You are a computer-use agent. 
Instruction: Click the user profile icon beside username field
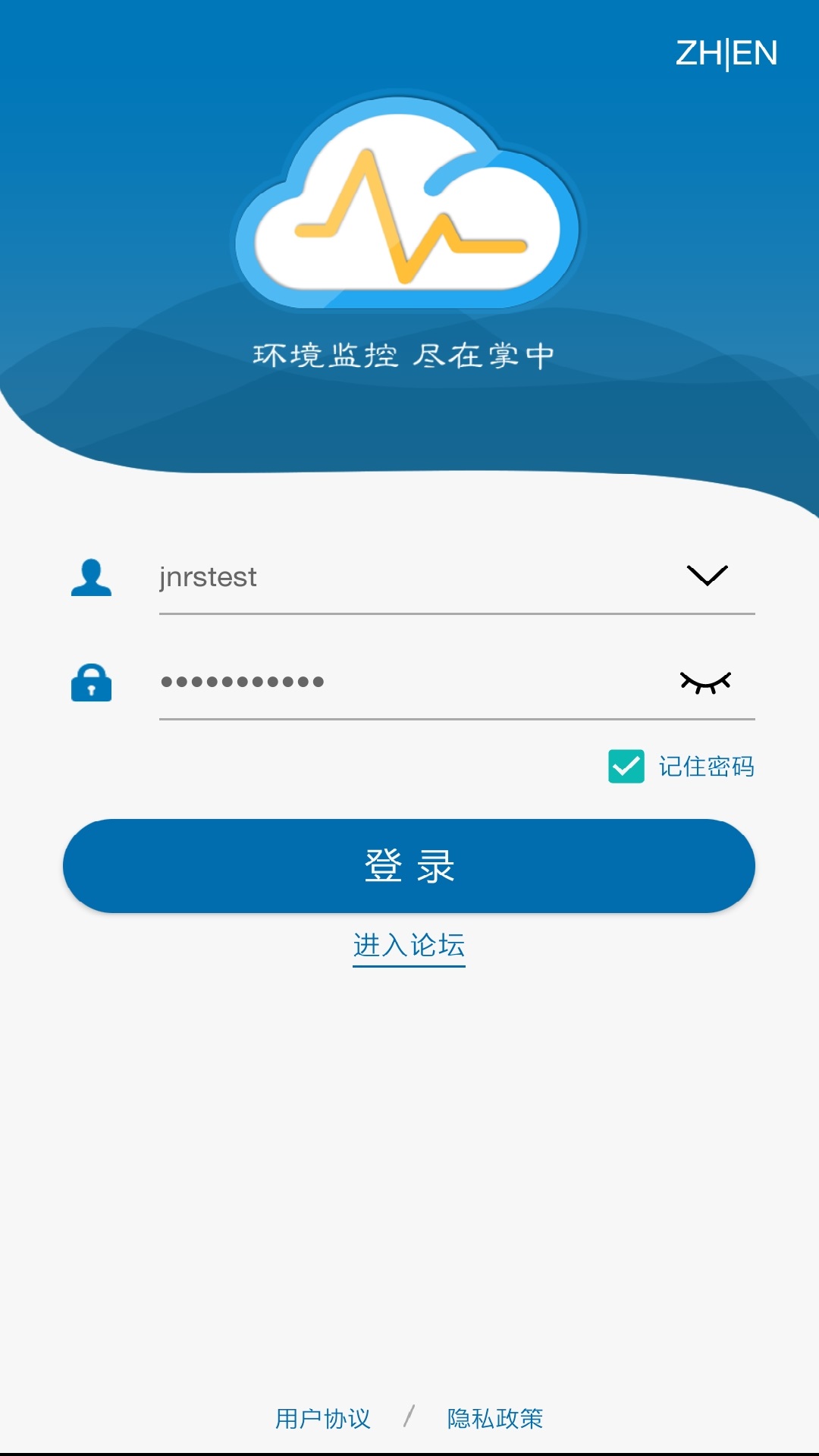pyautogui.click(x=92, y=576)
